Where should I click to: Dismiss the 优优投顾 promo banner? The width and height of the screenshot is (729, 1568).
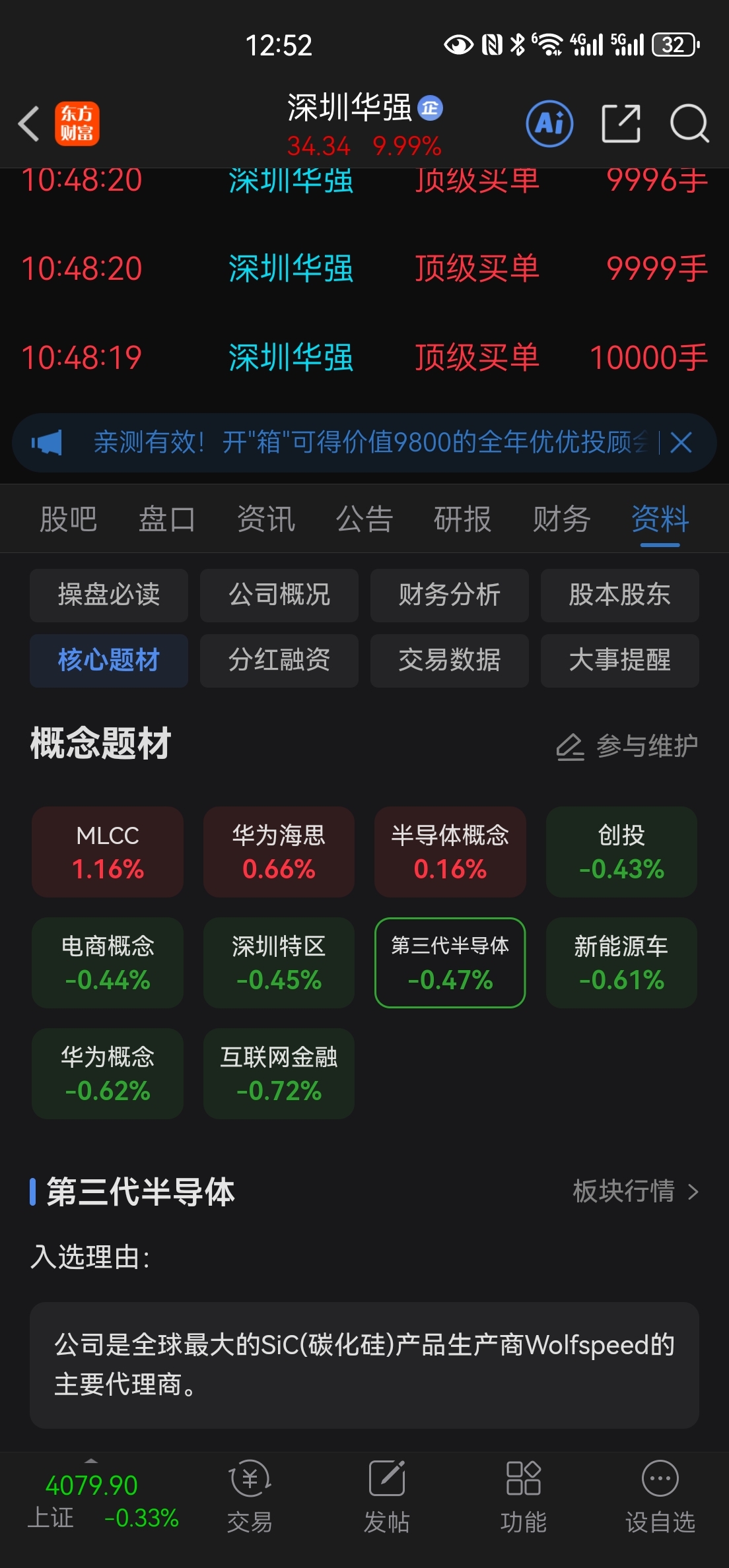pyautogui.click(x=681, y=442)
